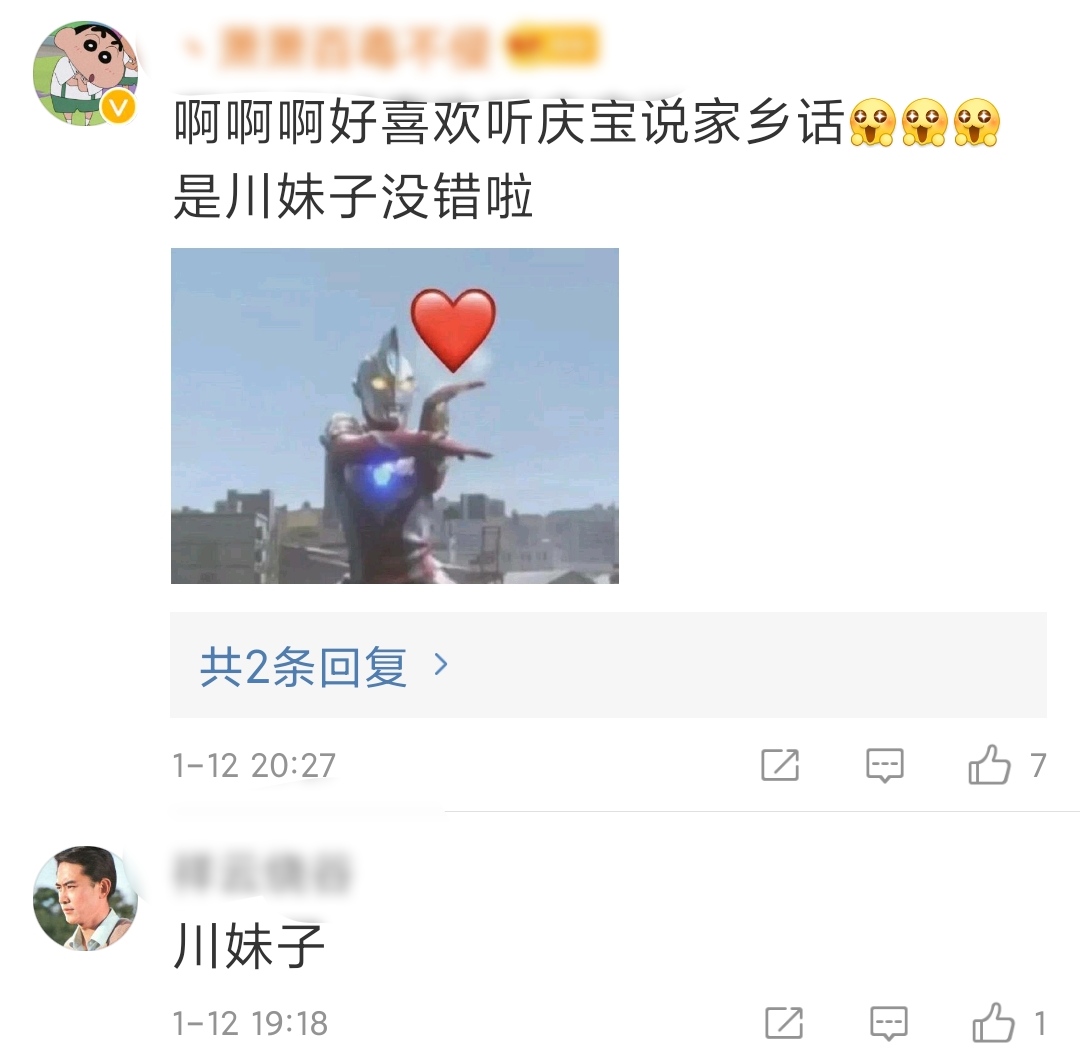
Task: Repost the 川妹子 comment from 19:18
Action: click(784, 1023)
